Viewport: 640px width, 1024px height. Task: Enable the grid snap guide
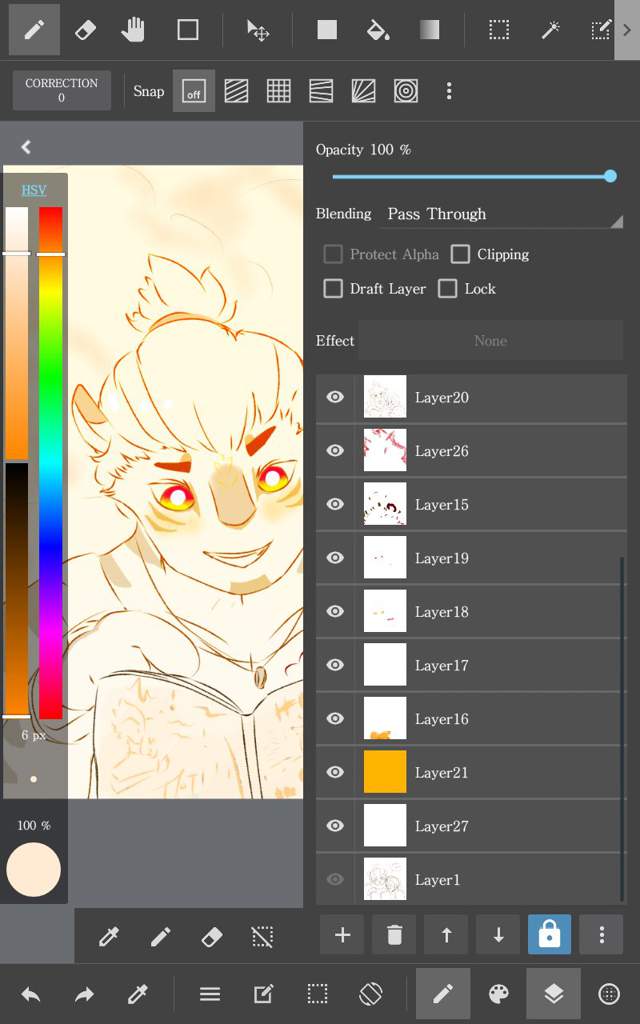coord(279,91)
